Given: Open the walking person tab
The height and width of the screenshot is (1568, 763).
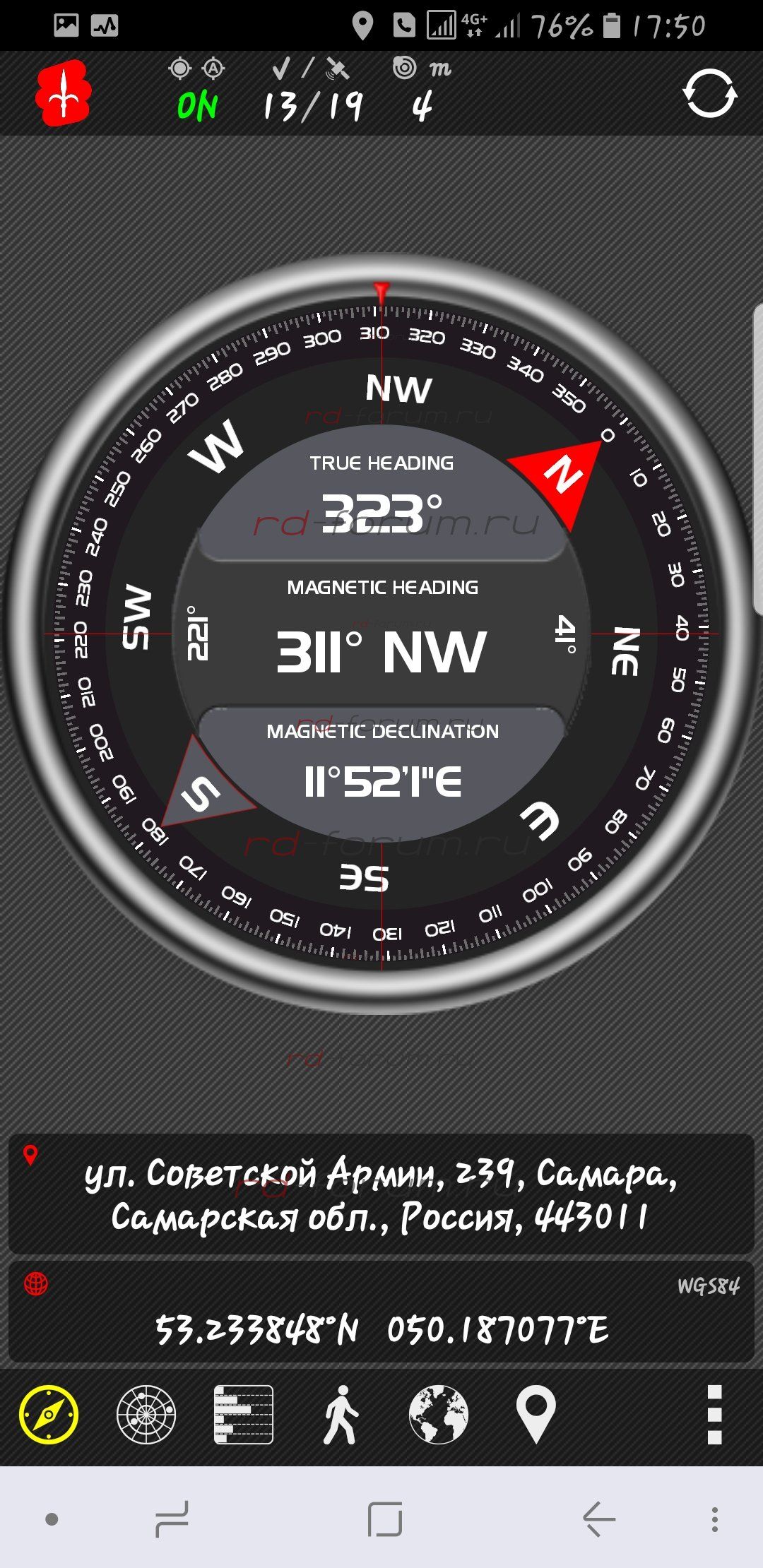Looking at the screenshot, I should [x=341, y=1415].
